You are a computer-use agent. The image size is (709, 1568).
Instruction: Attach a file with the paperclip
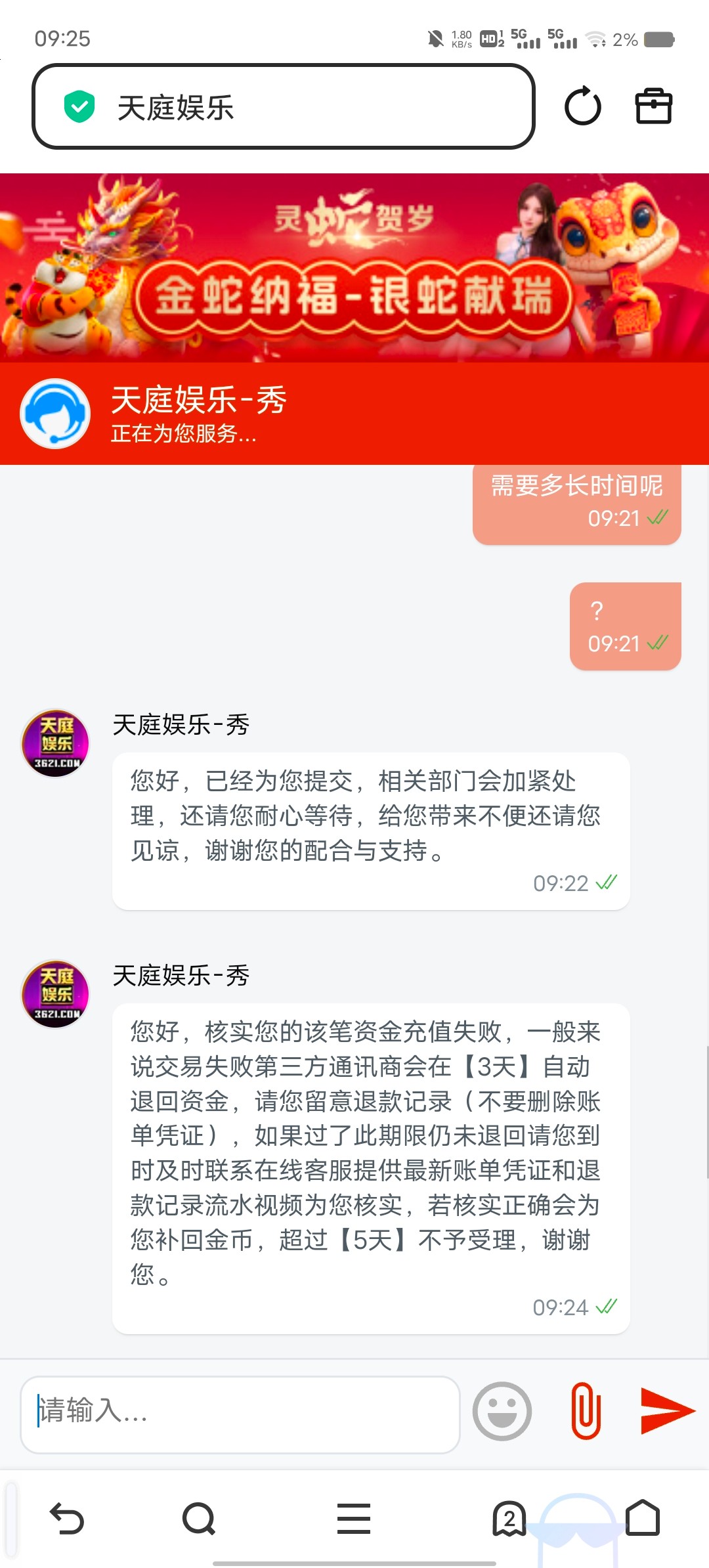586,1411
